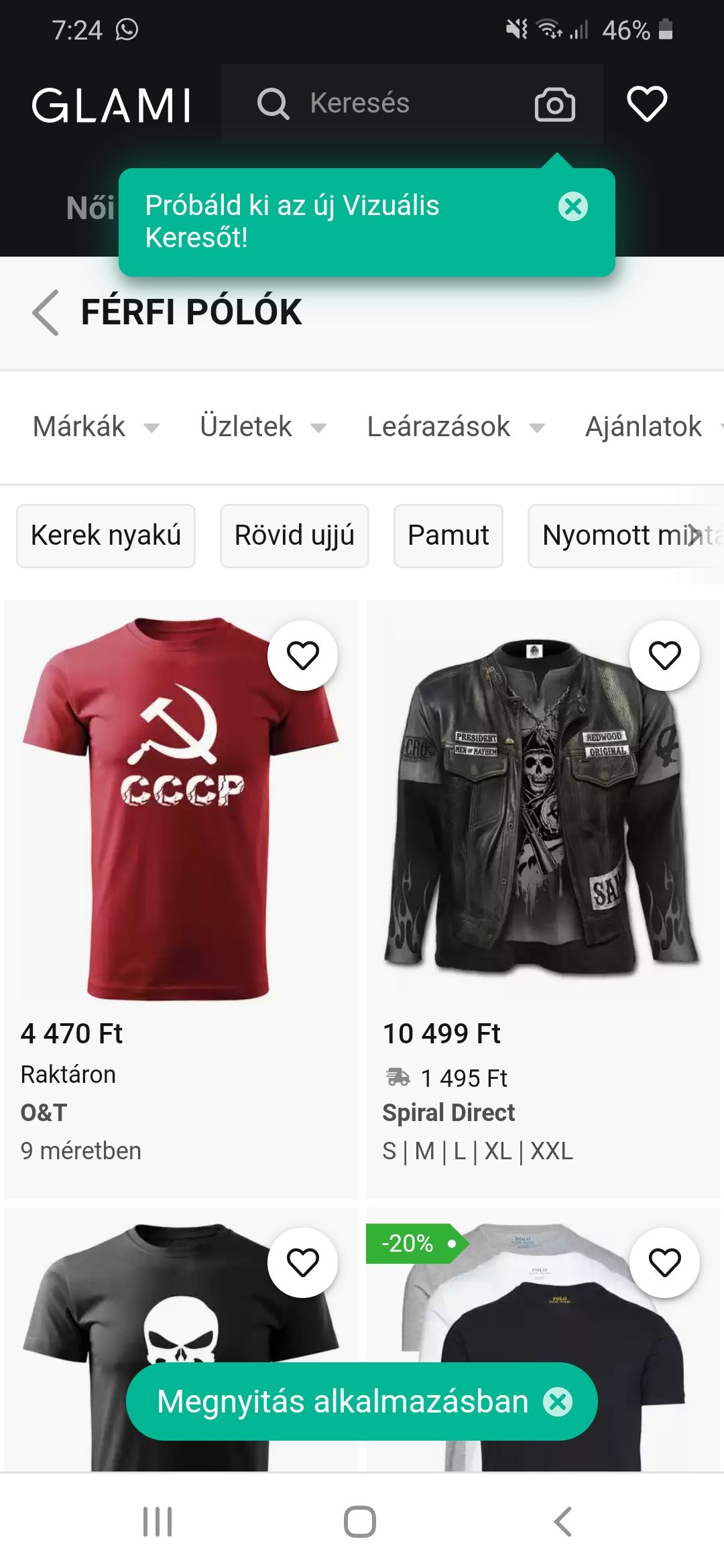Expand the Márkák dropdown
This screenshot has height=1568, width=724.
[x=96, y=427]
